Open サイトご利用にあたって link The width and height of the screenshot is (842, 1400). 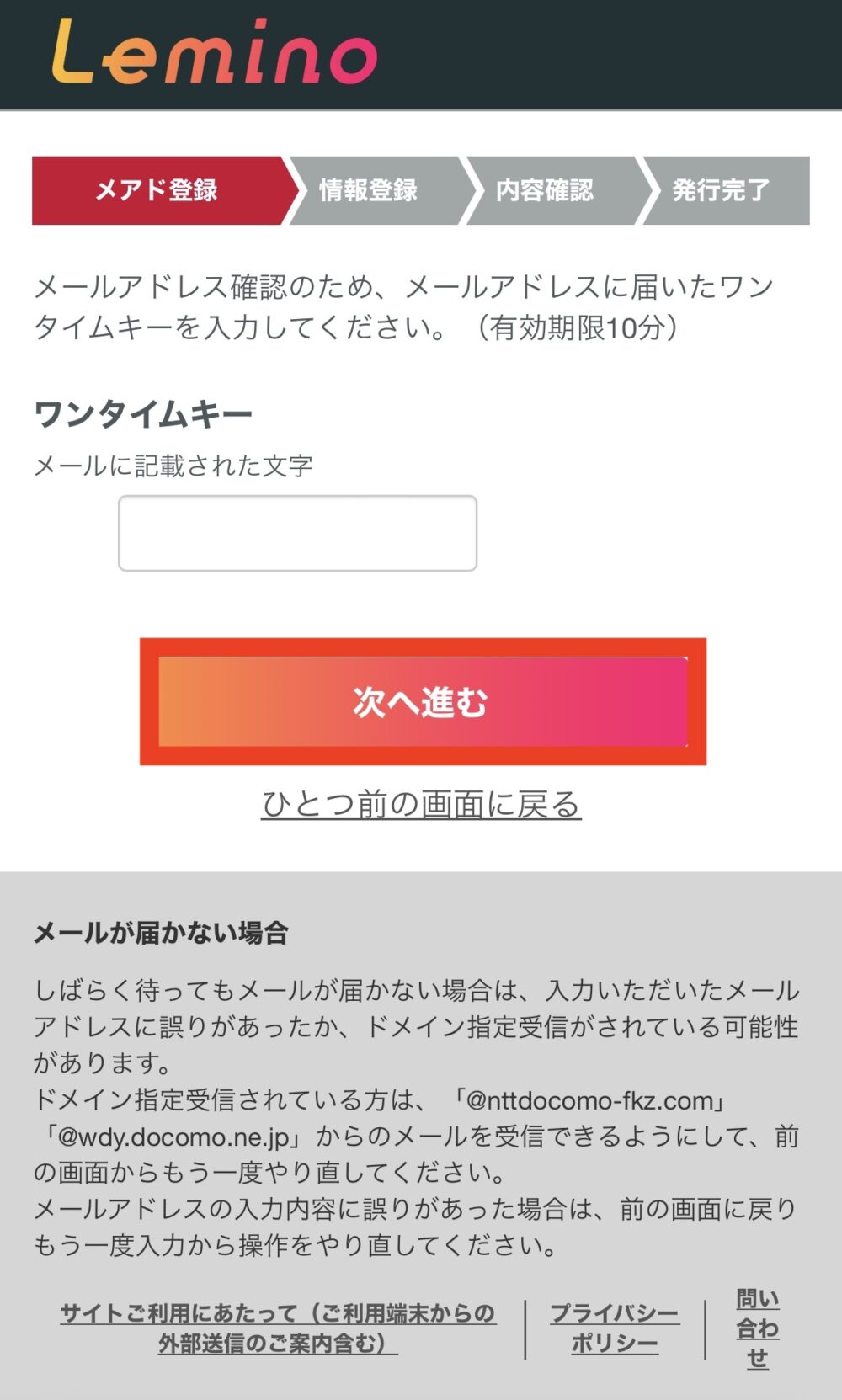coord(278,1328)
